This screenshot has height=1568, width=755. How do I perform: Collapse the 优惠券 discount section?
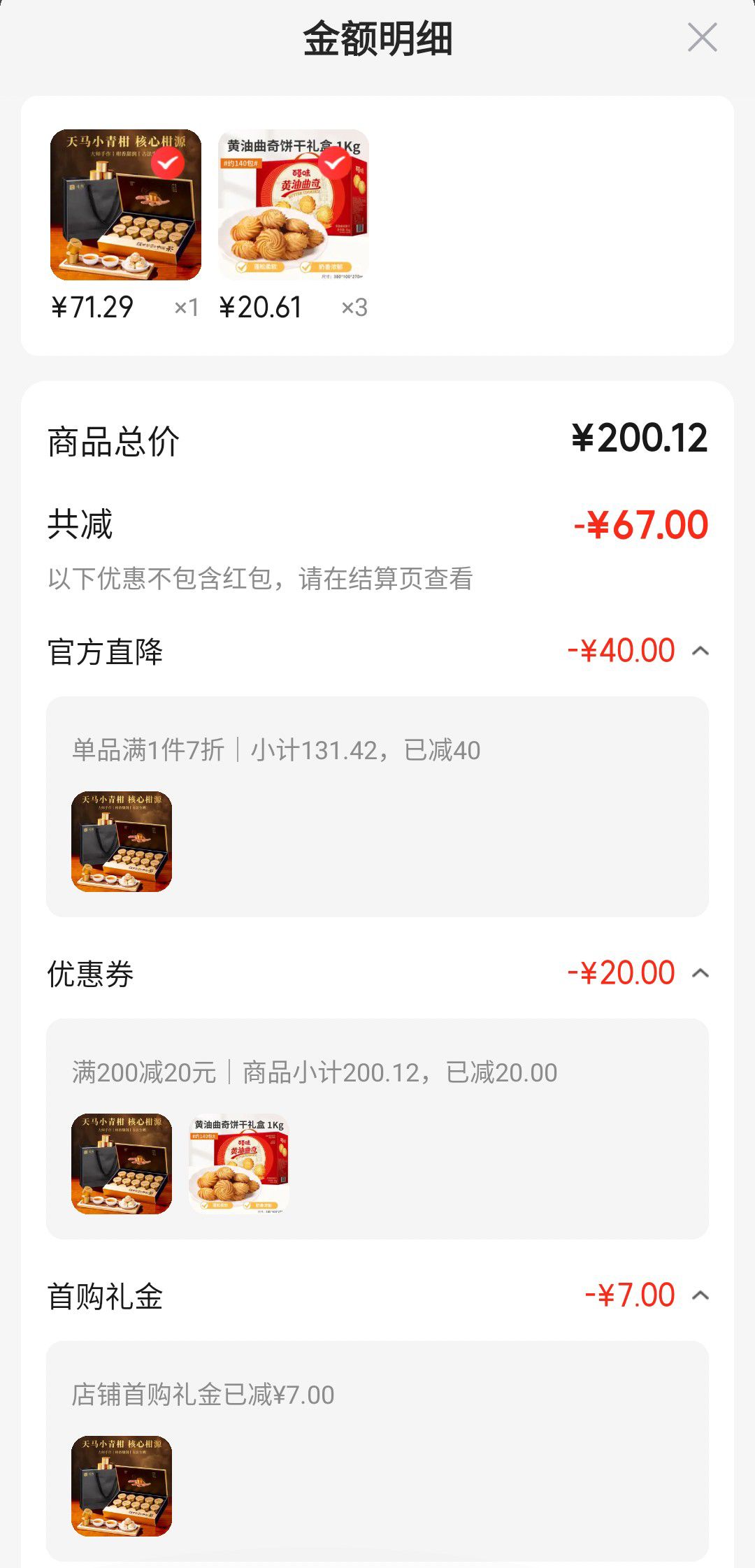point(700,974)
